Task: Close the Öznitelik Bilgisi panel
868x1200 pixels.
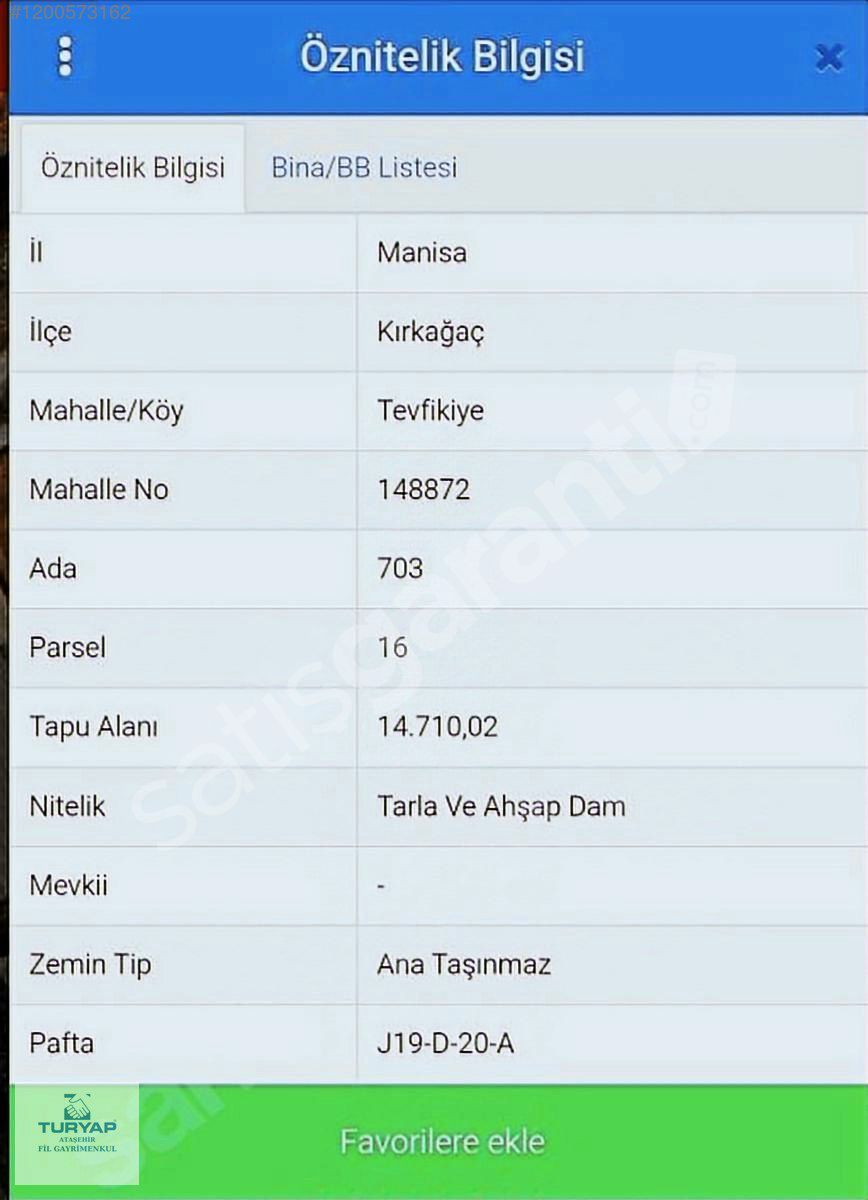Action: [829, 58]
